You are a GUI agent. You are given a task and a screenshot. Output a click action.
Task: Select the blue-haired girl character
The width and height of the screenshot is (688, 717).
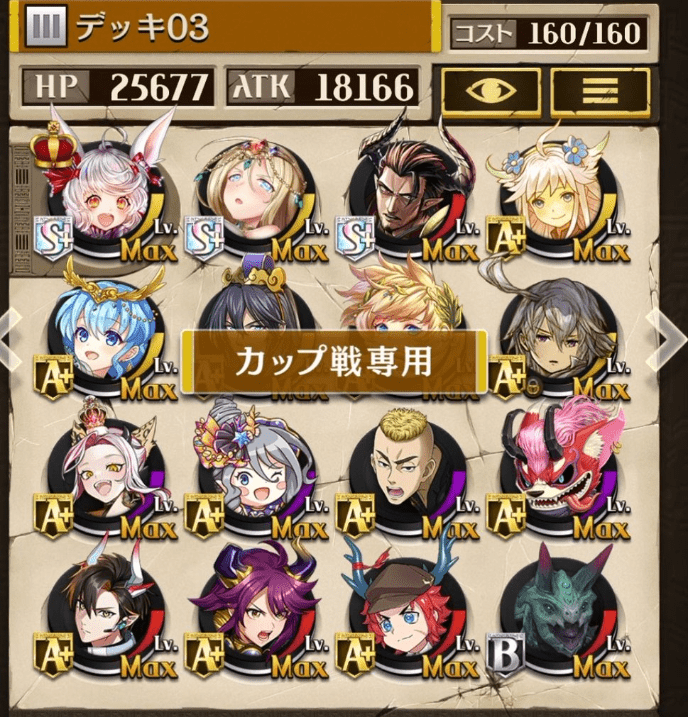click(x=102, y=330)
